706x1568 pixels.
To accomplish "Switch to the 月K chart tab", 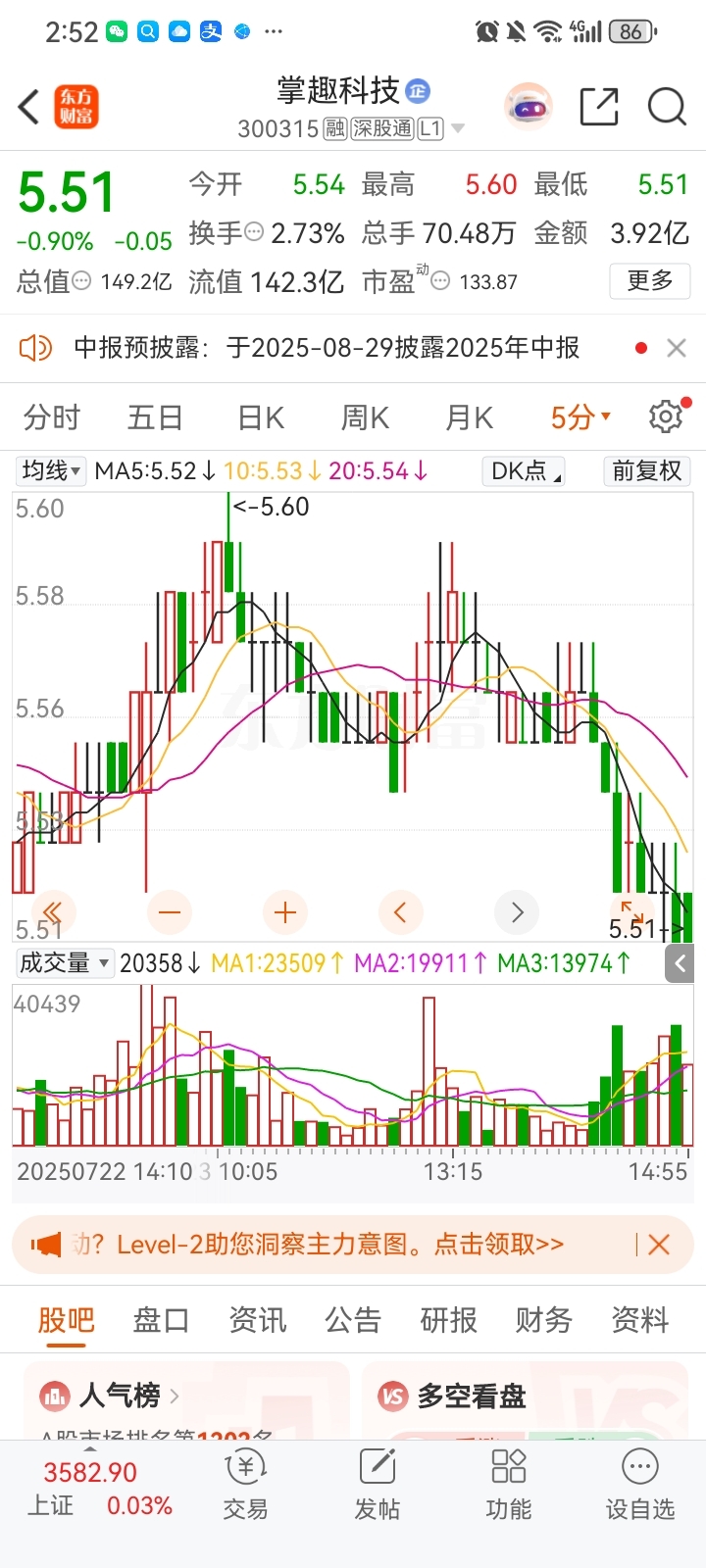I will point(469,418).
